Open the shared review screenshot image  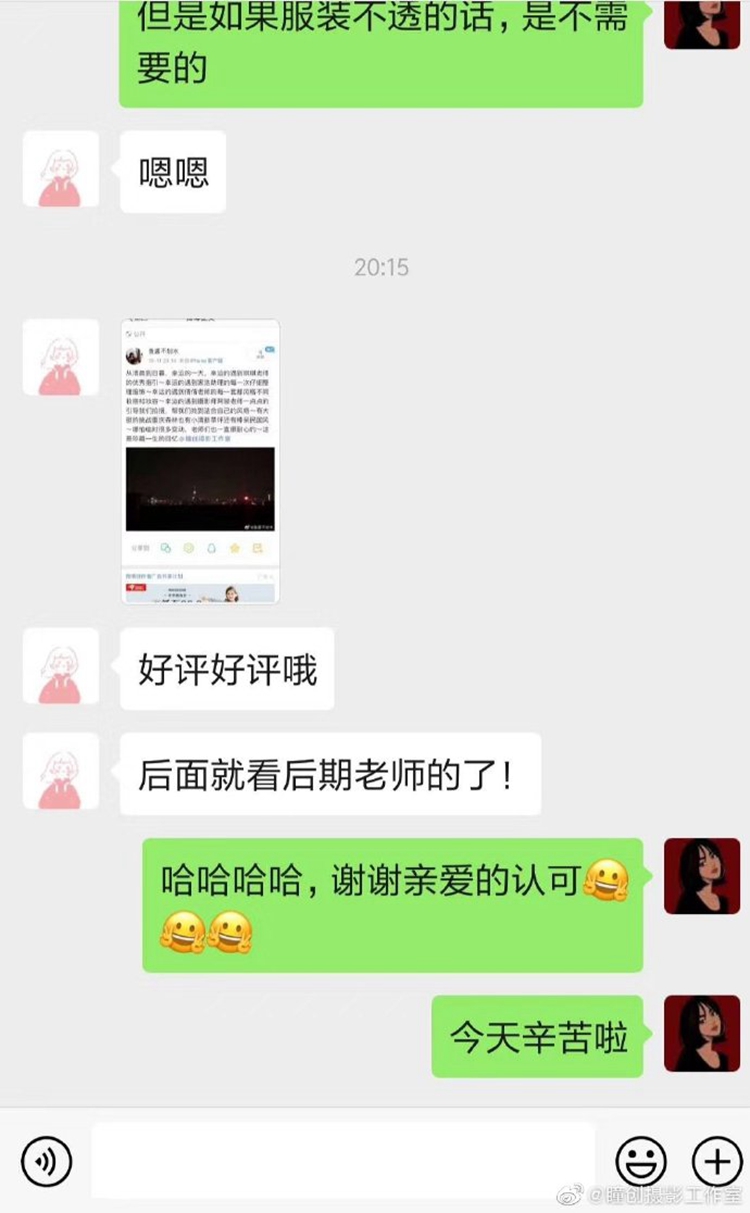coord(200,461)
